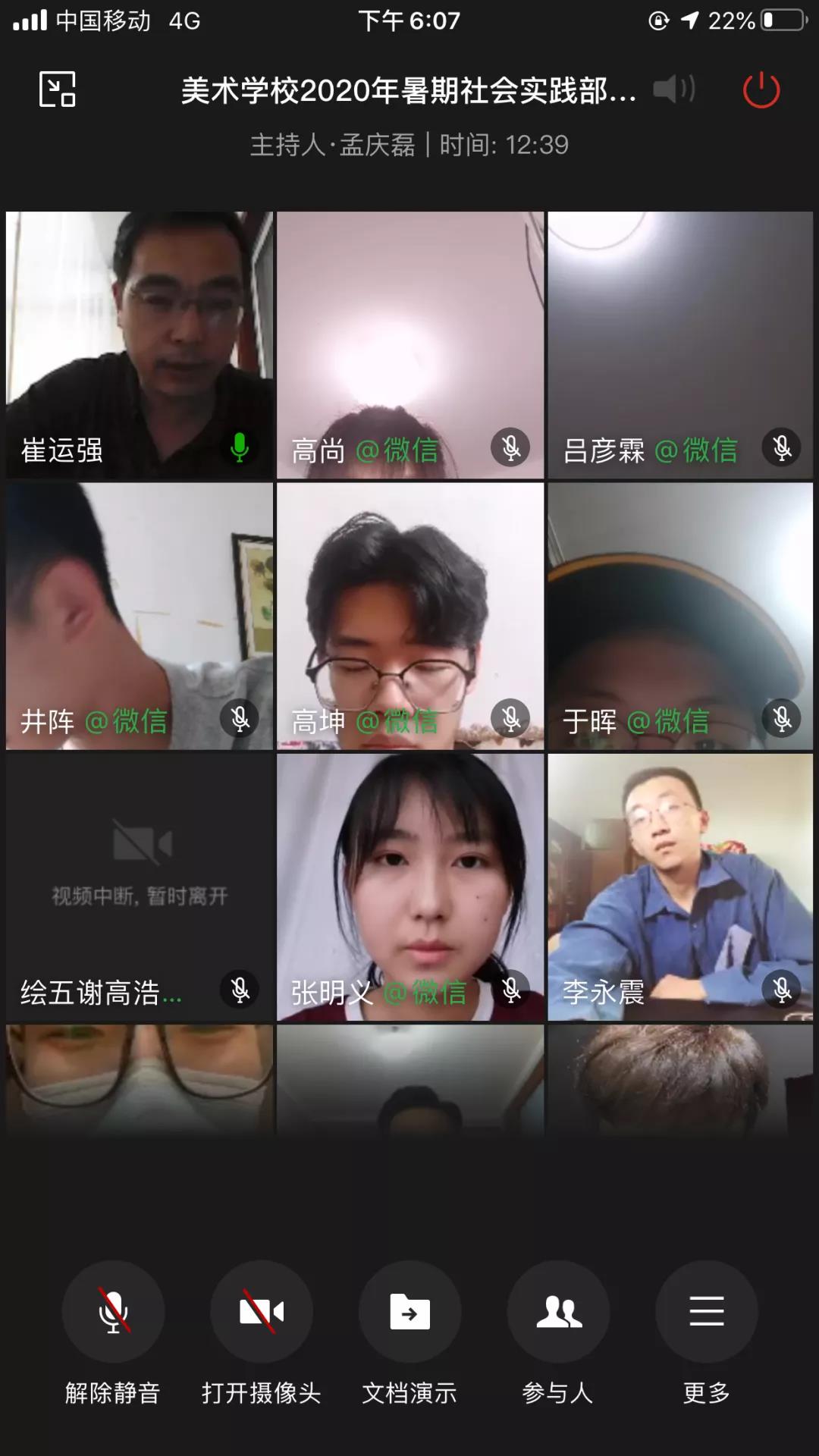Open 文档演示 document presentation

(x=409, y=1312)
